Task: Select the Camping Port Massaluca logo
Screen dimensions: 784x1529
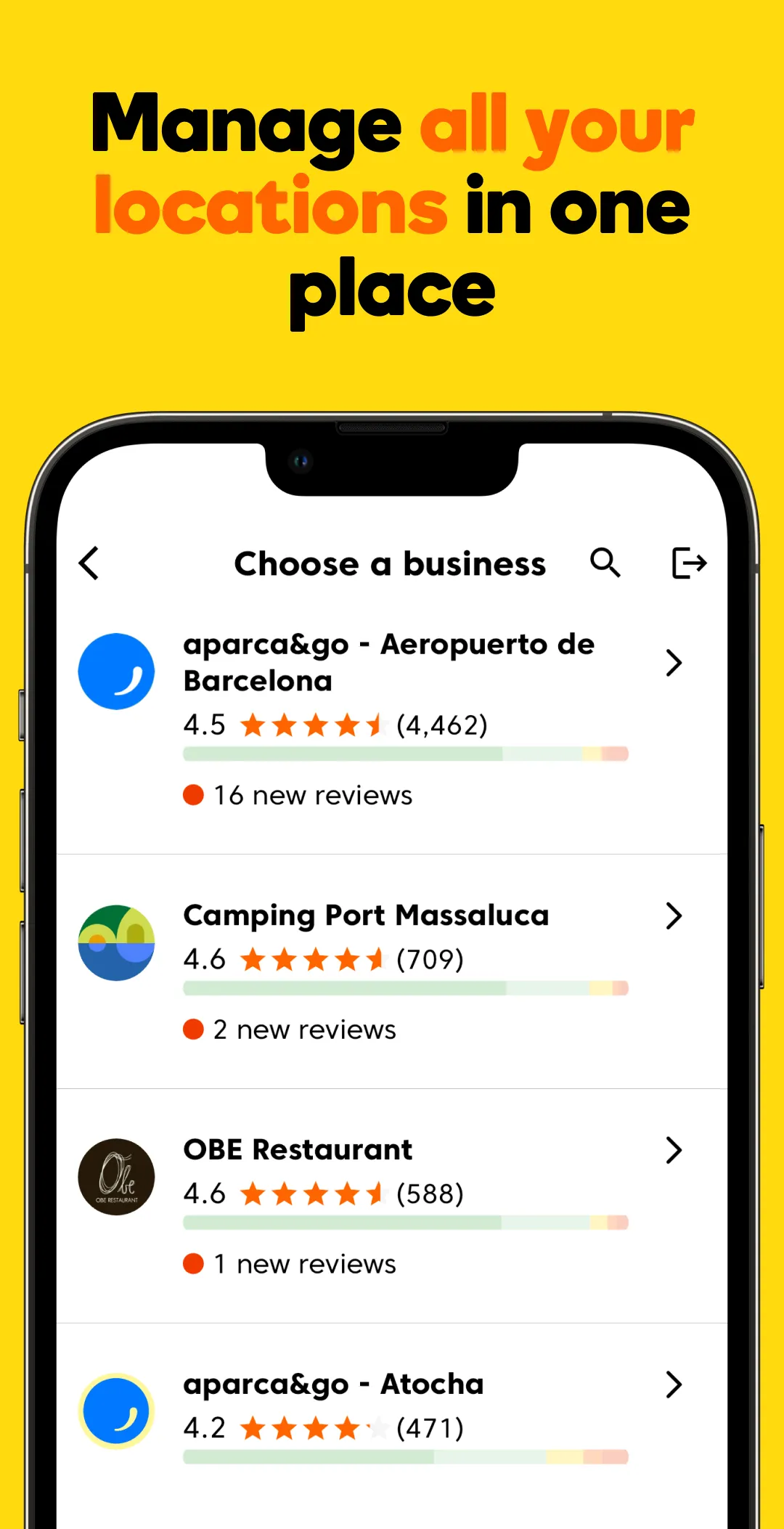Action: [x=116, y=944]
